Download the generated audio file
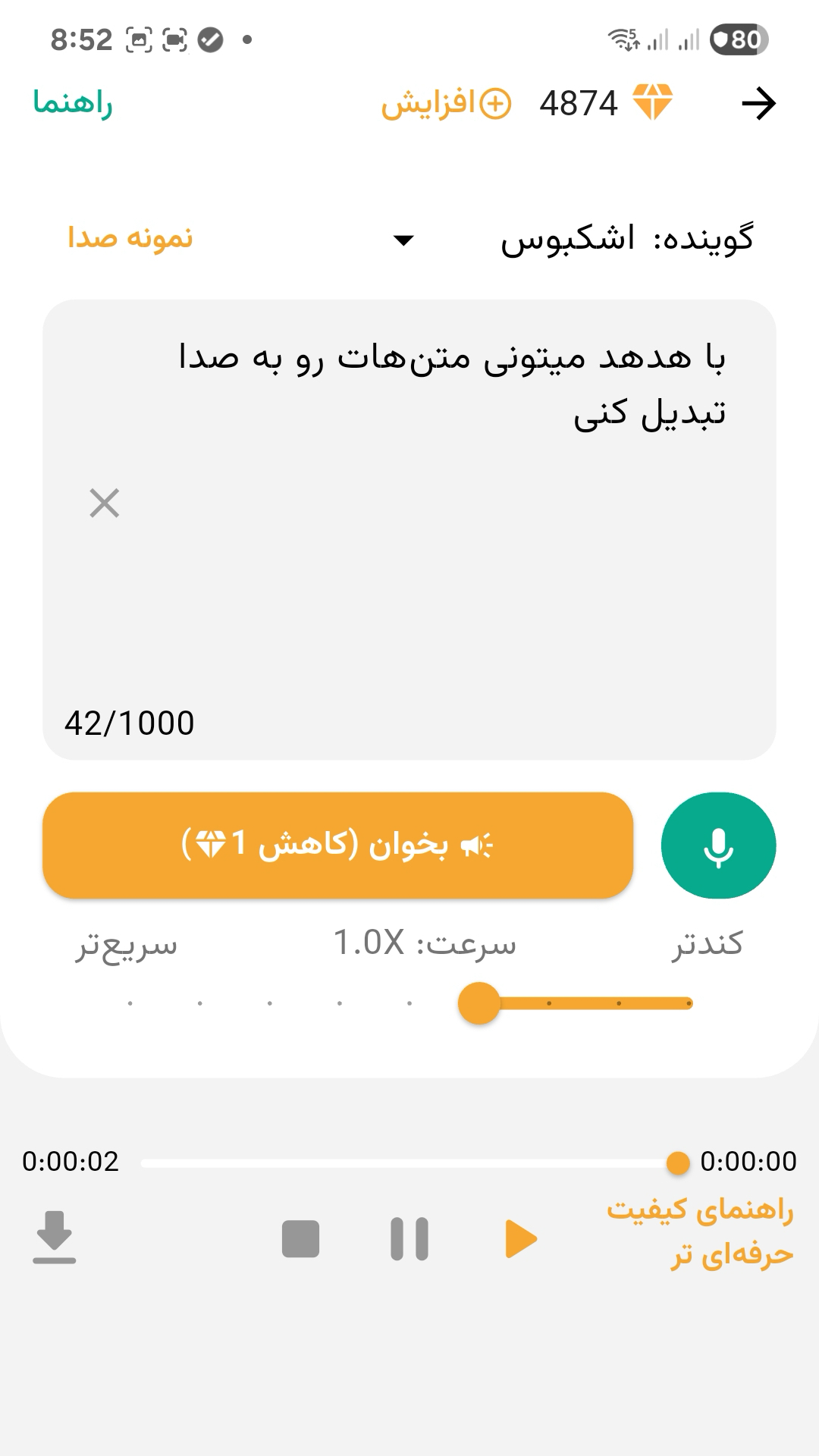This screenshot has width=819, height=1456. pyautogui.click(x=55, y=1238)
